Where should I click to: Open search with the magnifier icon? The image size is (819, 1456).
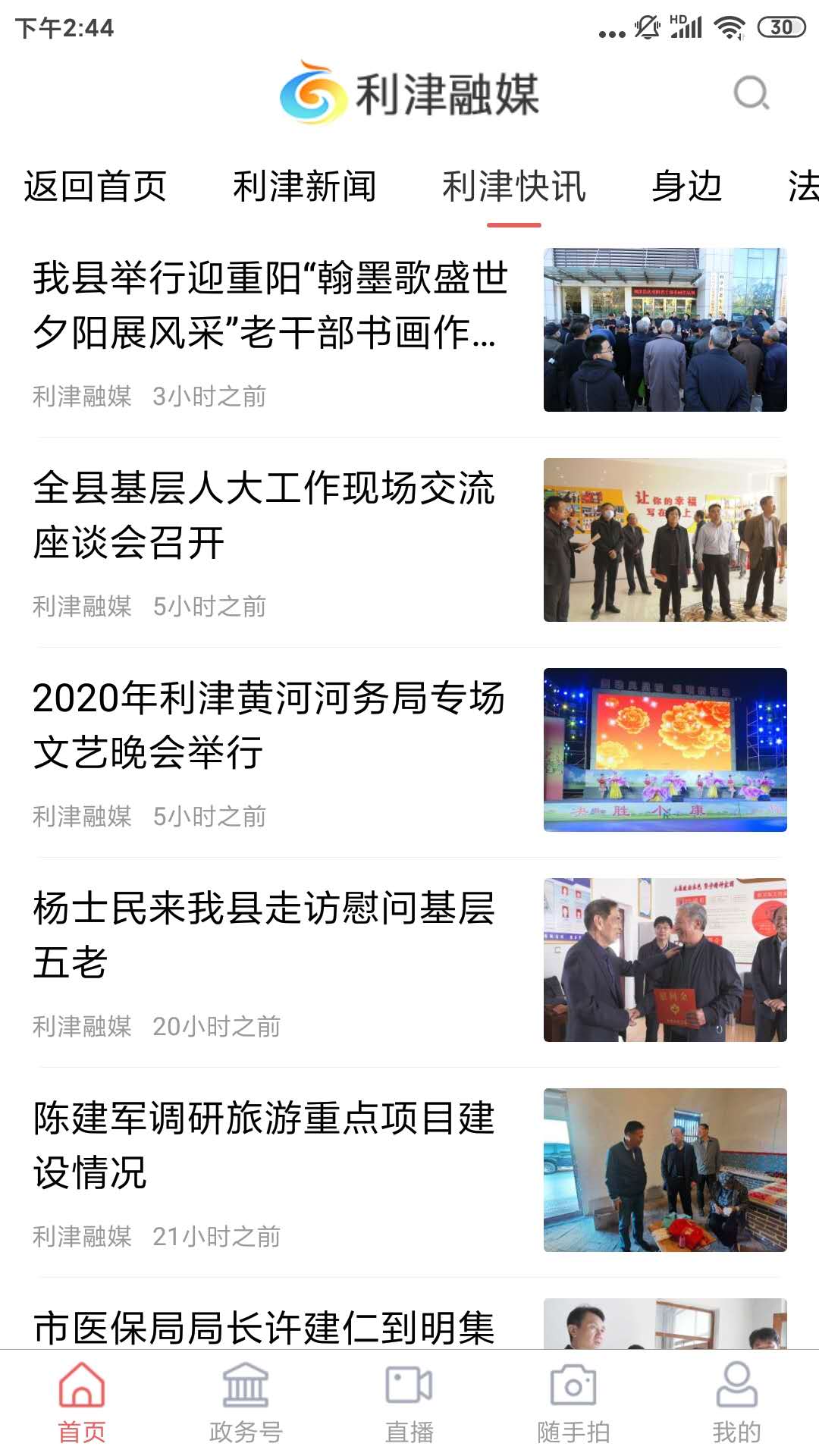pyautogui.click(x=749, y=95)
